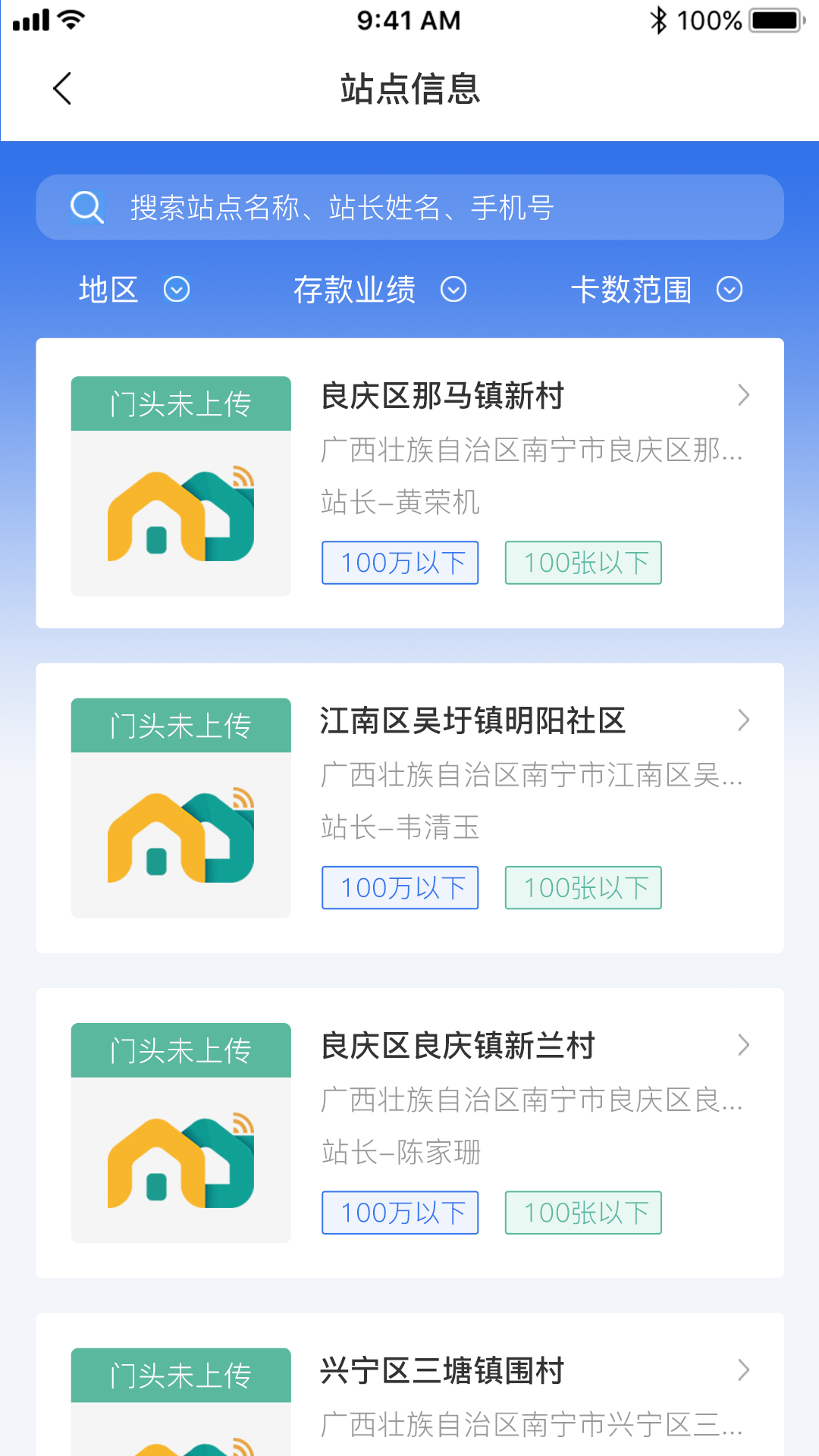The height and width of the screenshot is (1456, 819).
Task: Tap the back arrow icon
Action: [63, 87]
